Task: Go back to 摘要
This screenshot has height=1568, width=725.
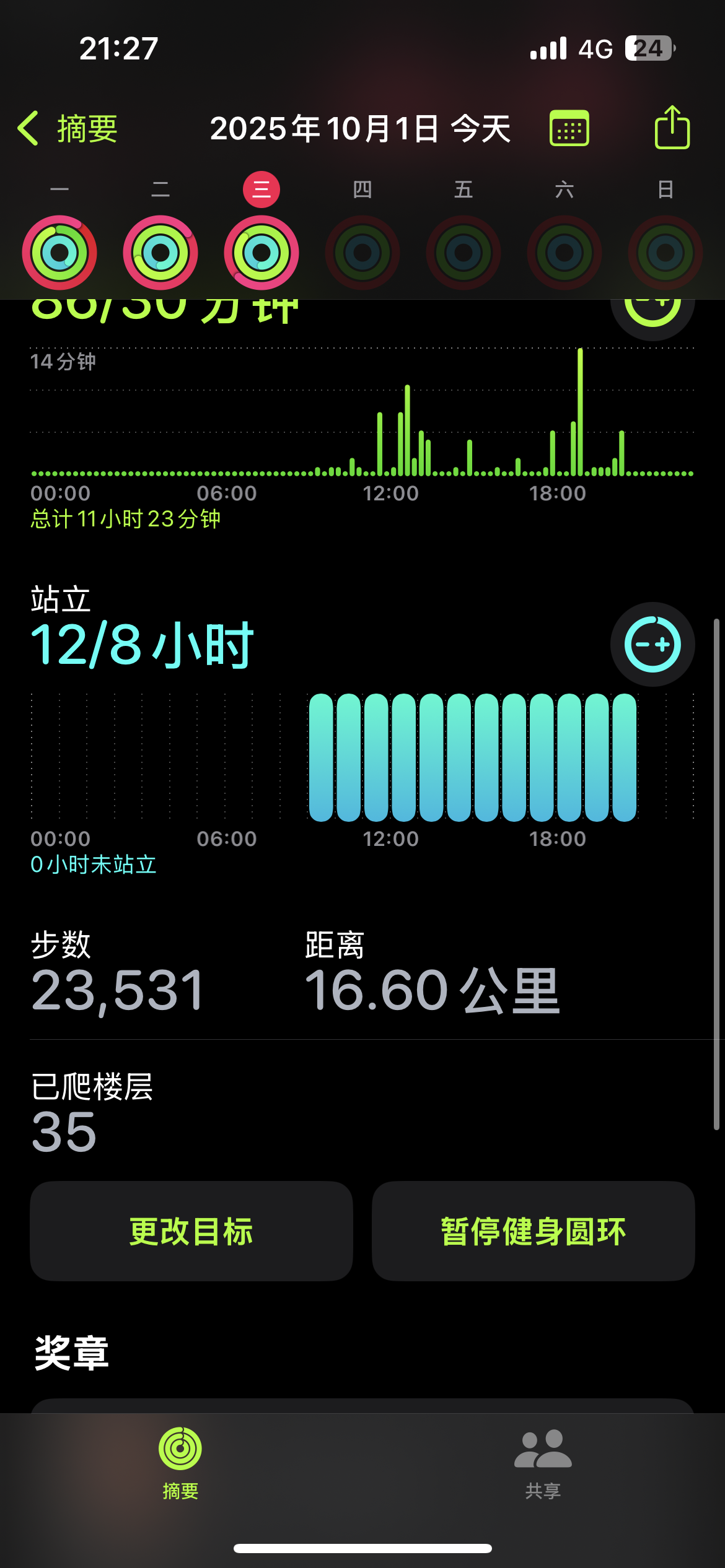Action: coord(68,129)
